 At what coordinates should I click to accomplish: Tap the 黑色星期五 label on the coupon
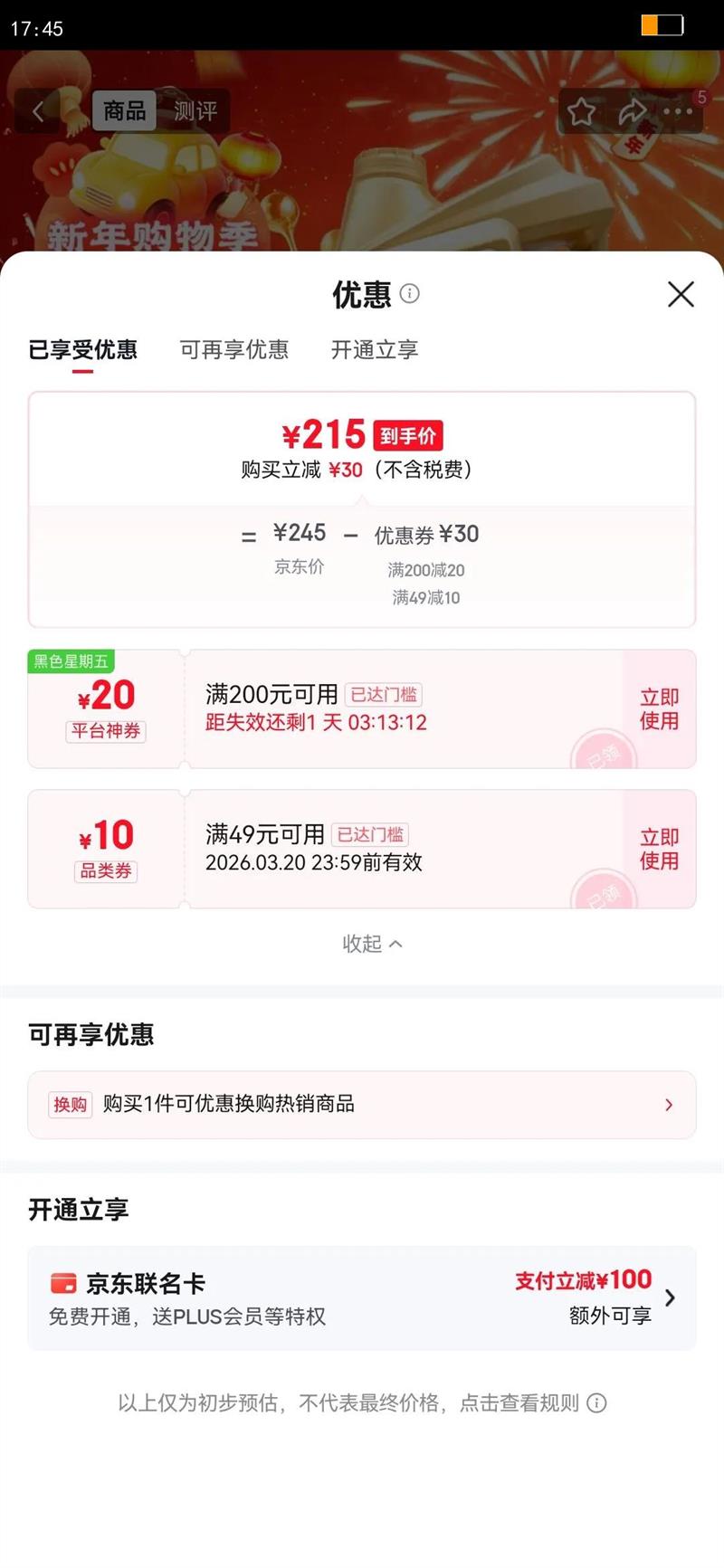click(x=70, y=661)
